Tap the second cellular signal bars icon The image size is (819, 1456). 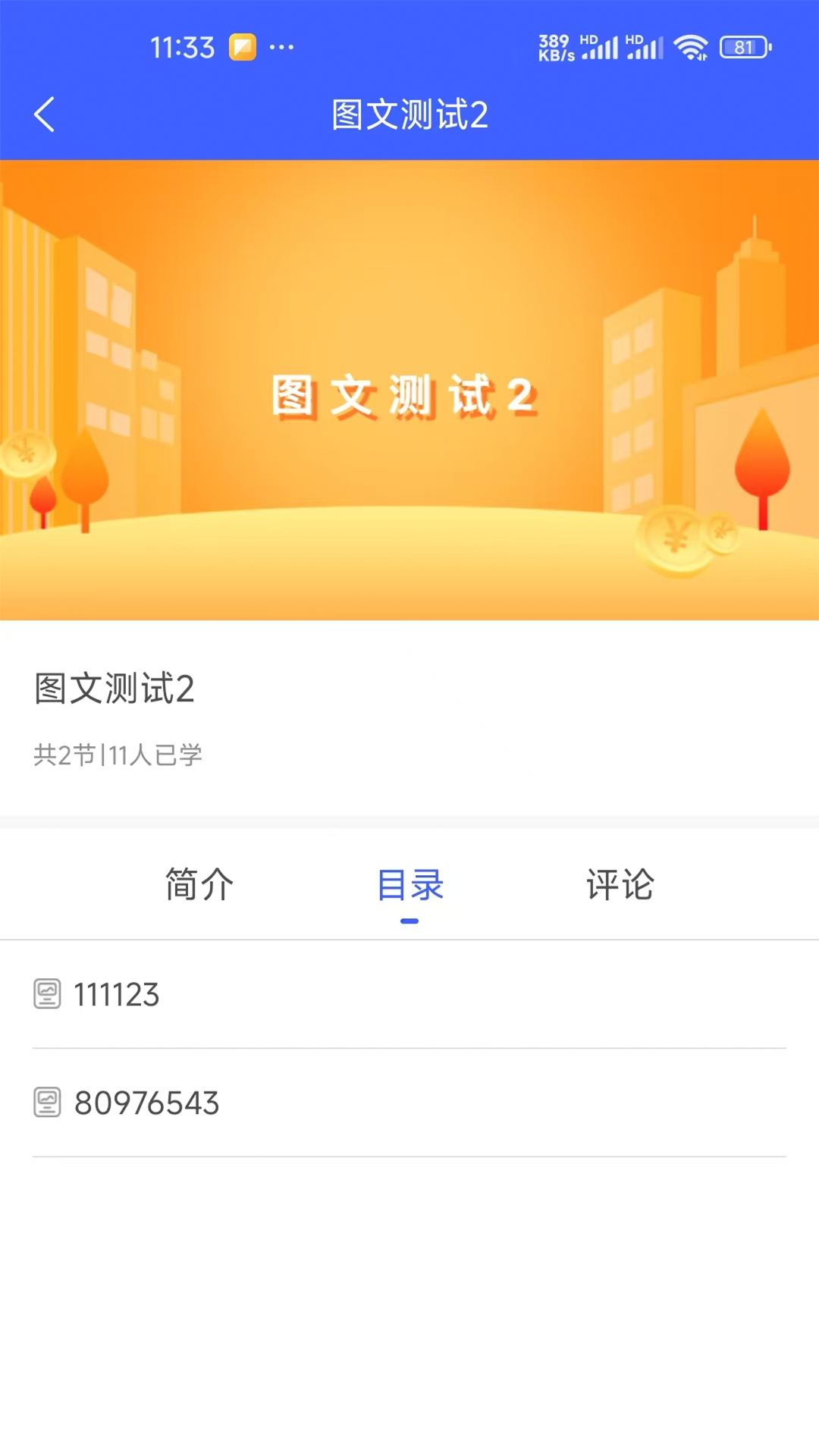645,48
